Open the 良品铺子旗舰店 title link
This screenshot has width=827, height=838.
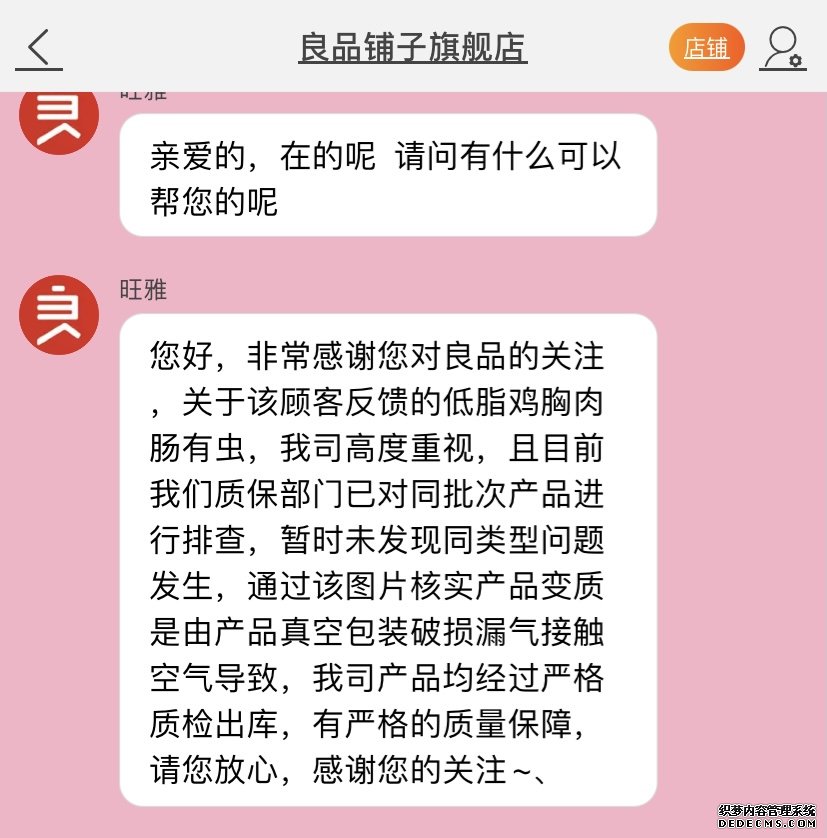click(x=413, y=48)
